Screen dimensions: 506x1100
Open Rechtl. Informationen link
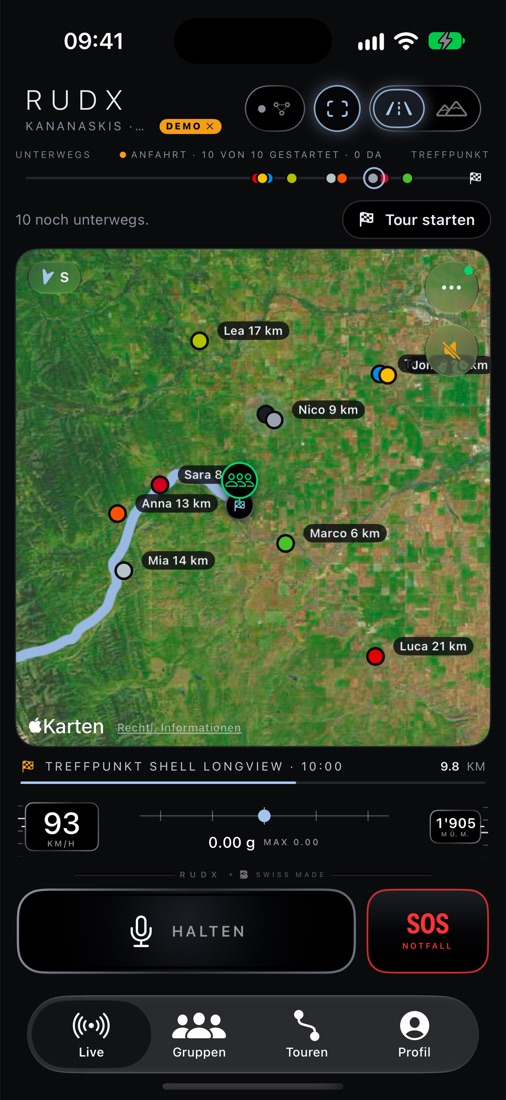coord(179,728)
